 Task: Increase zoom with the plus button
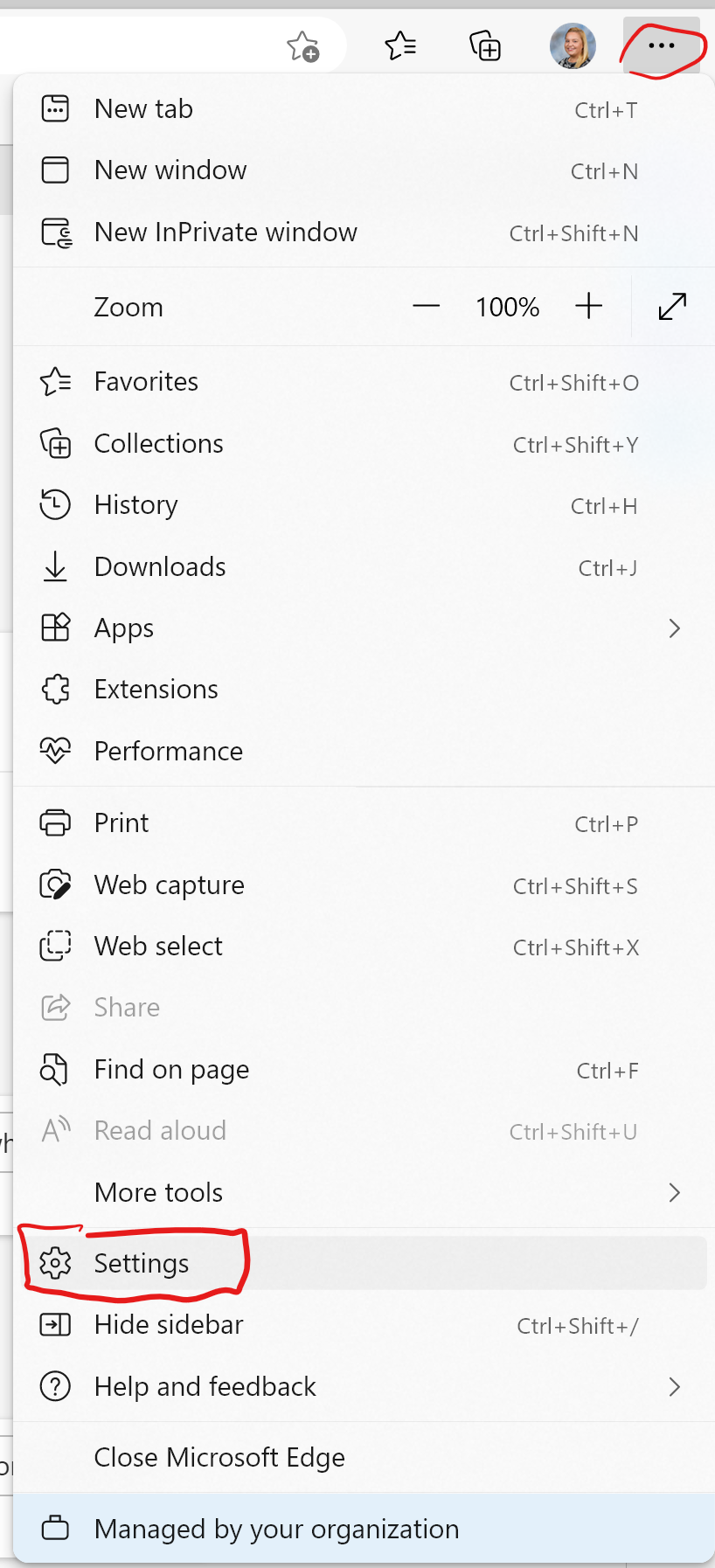[x=588, y=306]
